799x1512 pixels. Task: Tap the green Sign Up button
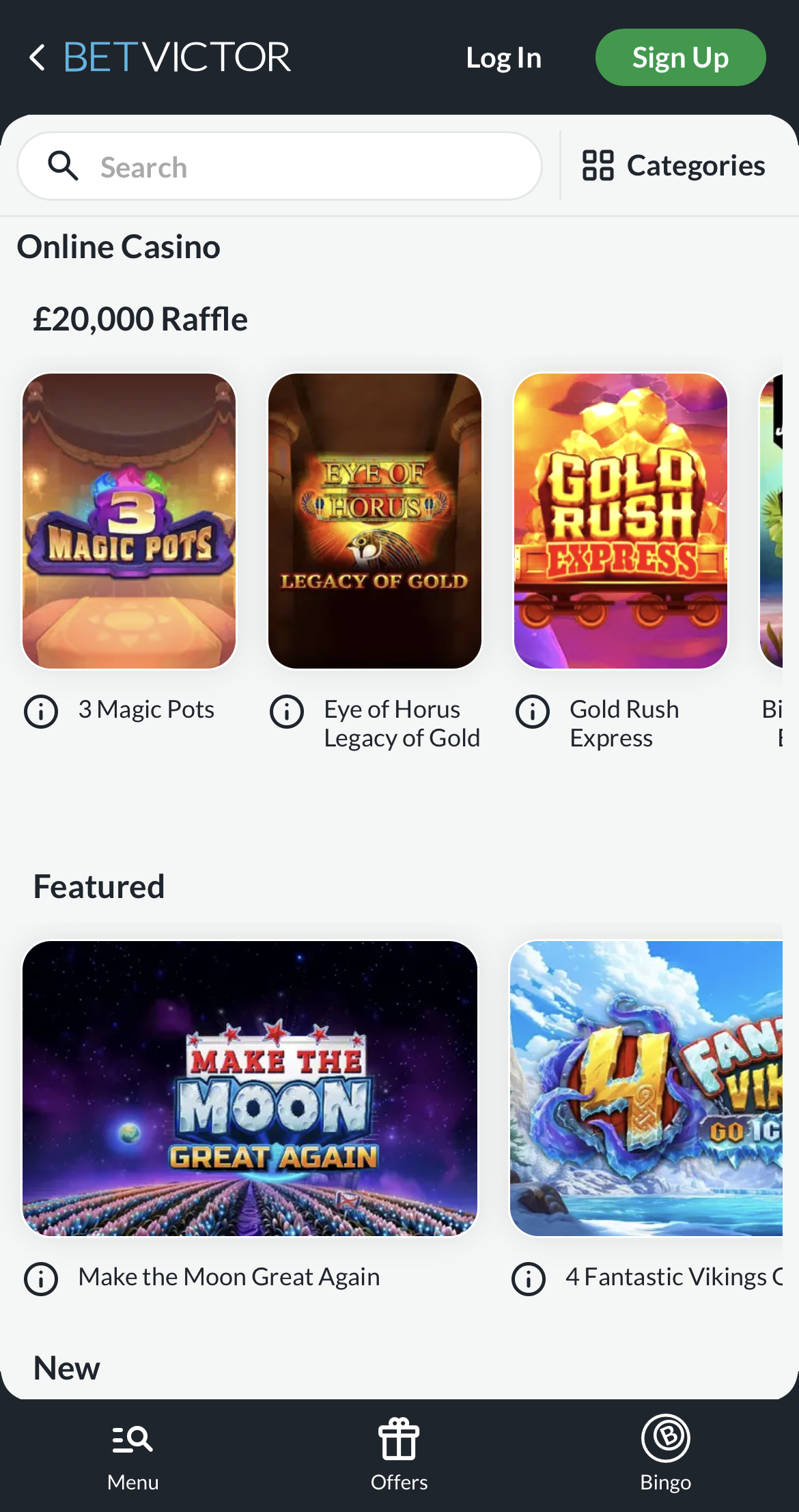[680, 57]
